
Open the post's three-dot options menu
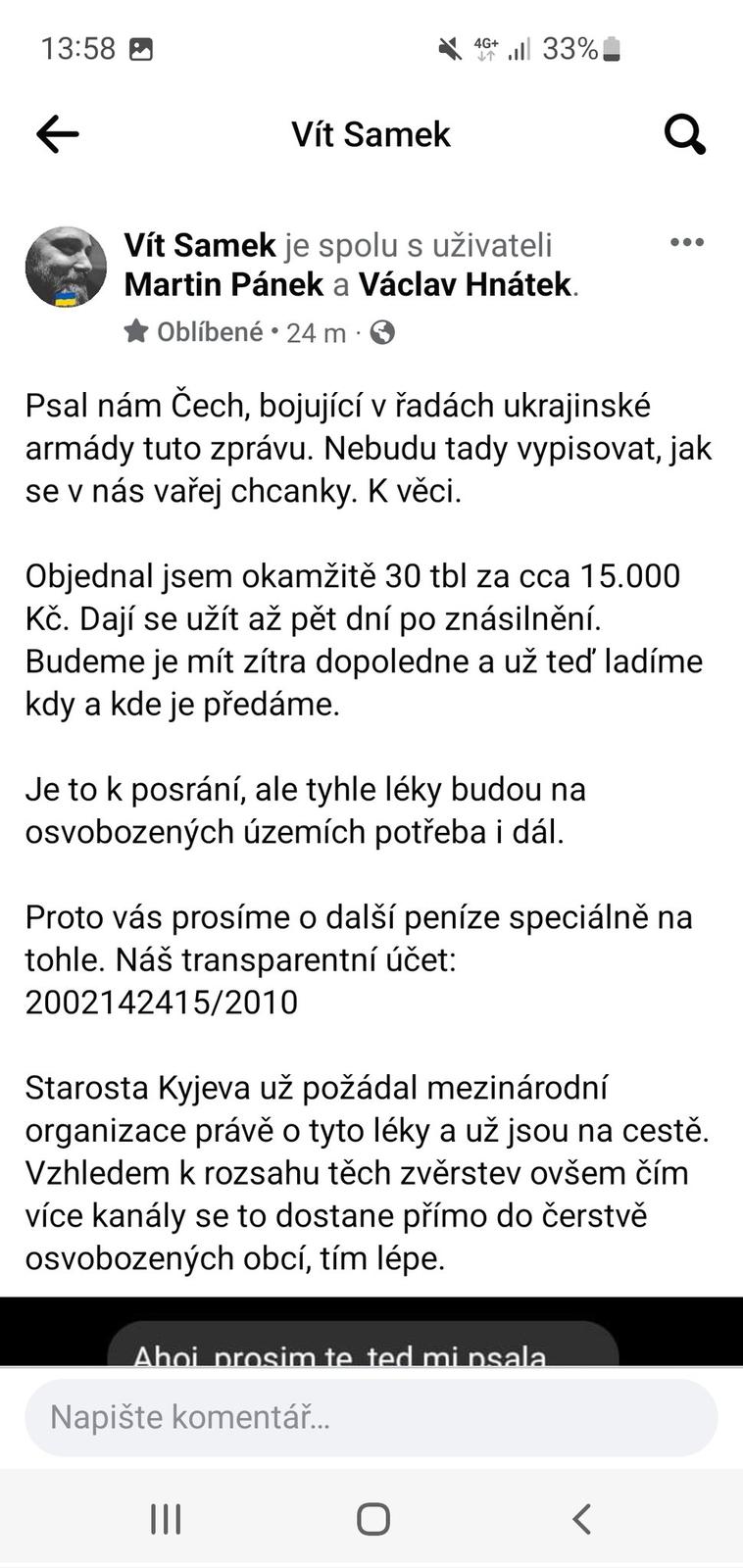coord(686,243)
